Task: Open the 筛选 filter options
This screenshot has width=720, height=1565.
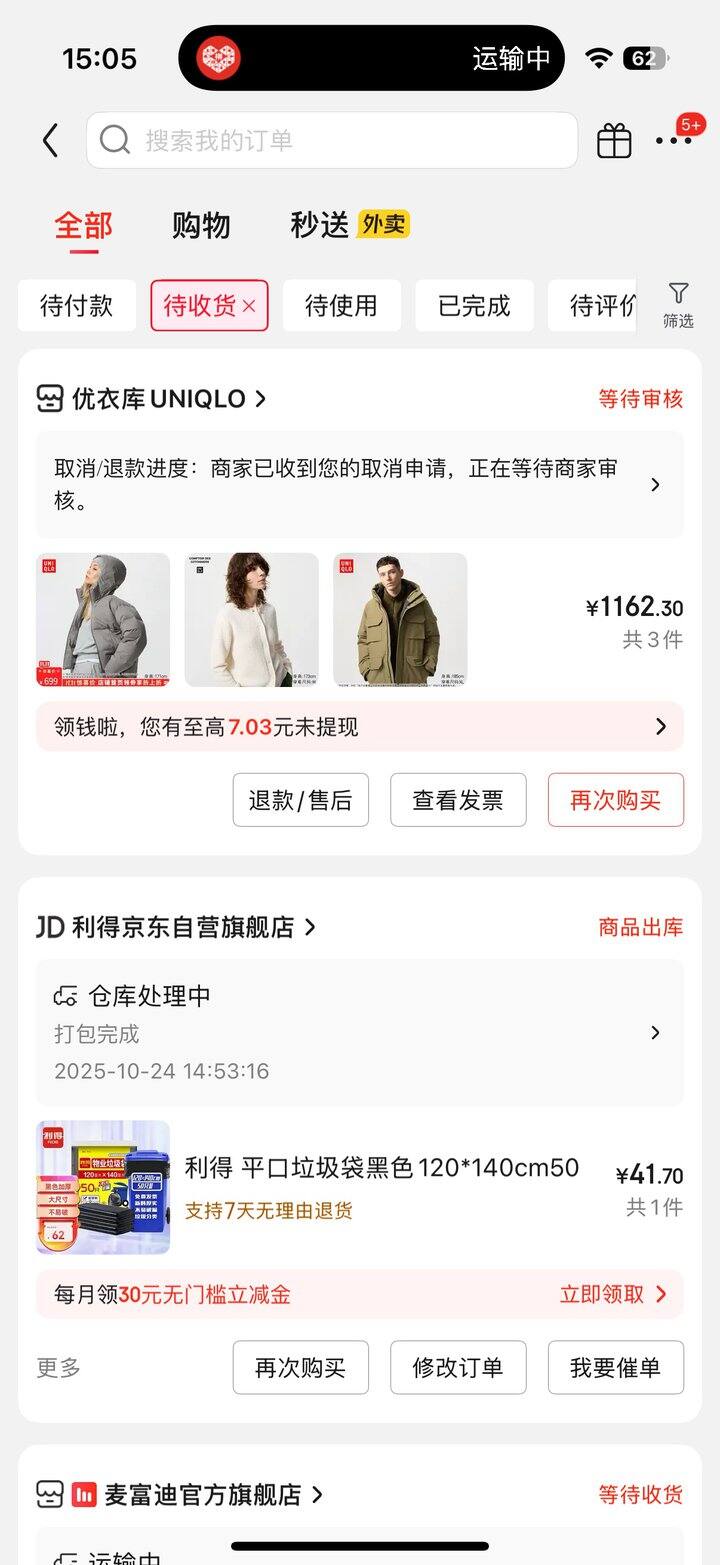Action: (678, 305)
